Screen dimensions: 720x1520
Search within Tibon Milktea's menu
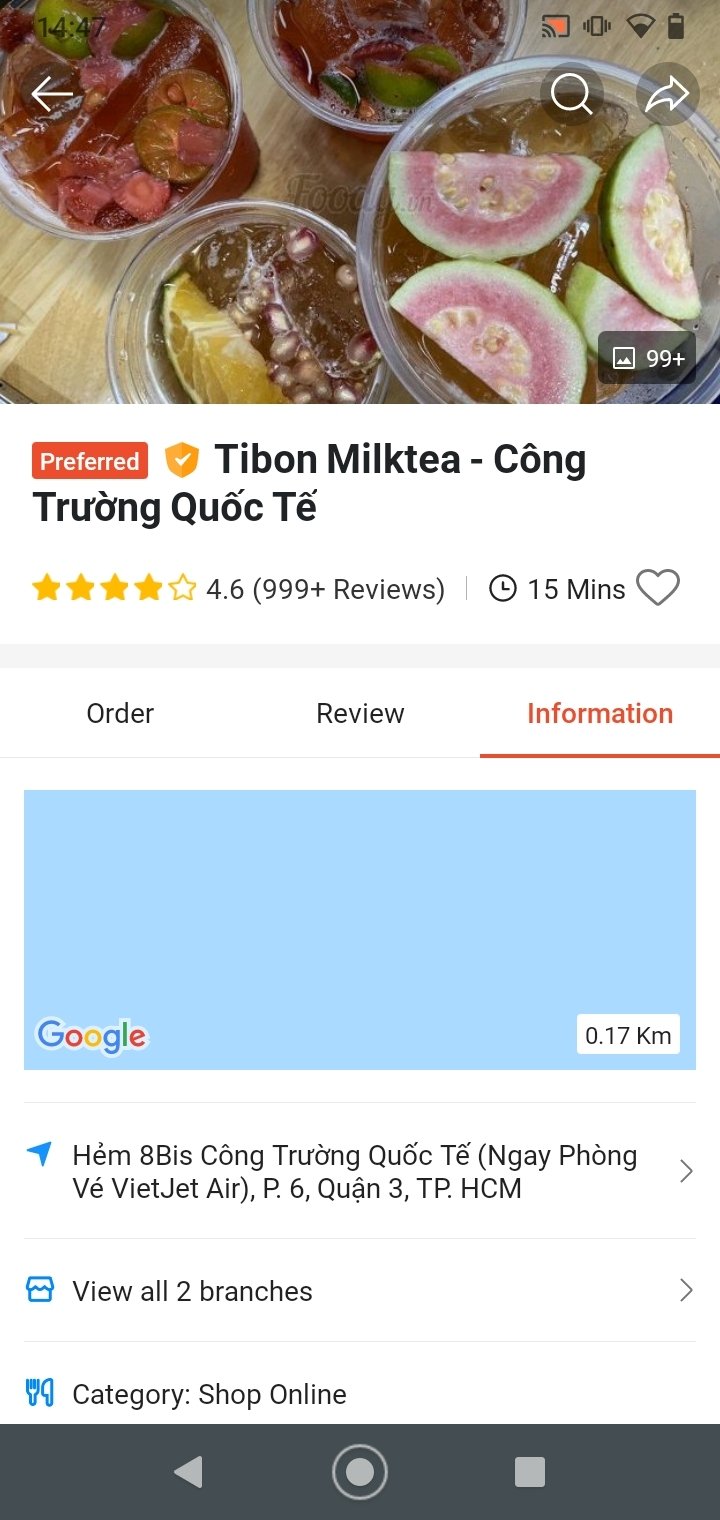click(571, 94)
